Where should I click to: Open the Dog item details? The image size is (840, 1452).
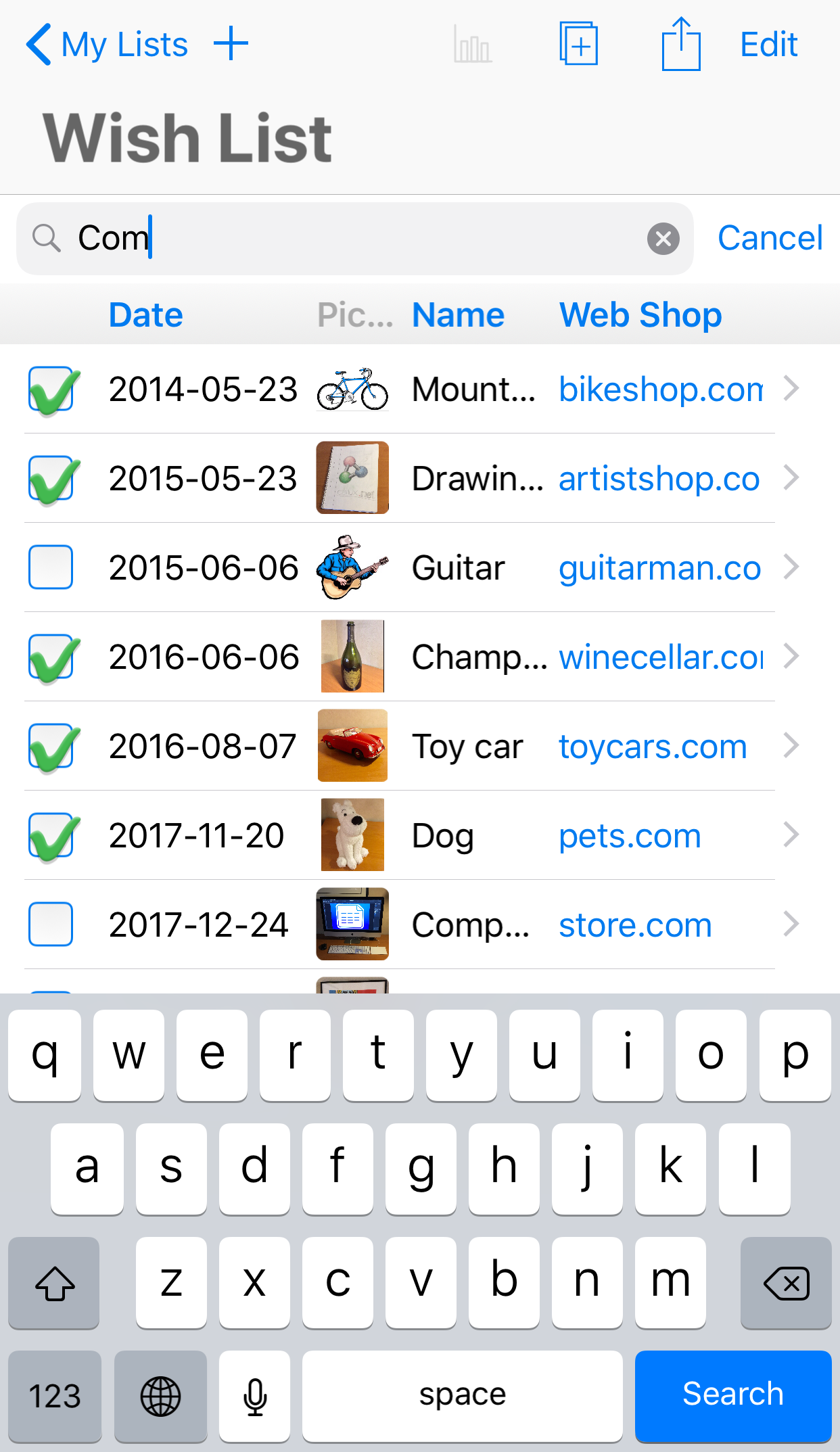coord(791,835)
